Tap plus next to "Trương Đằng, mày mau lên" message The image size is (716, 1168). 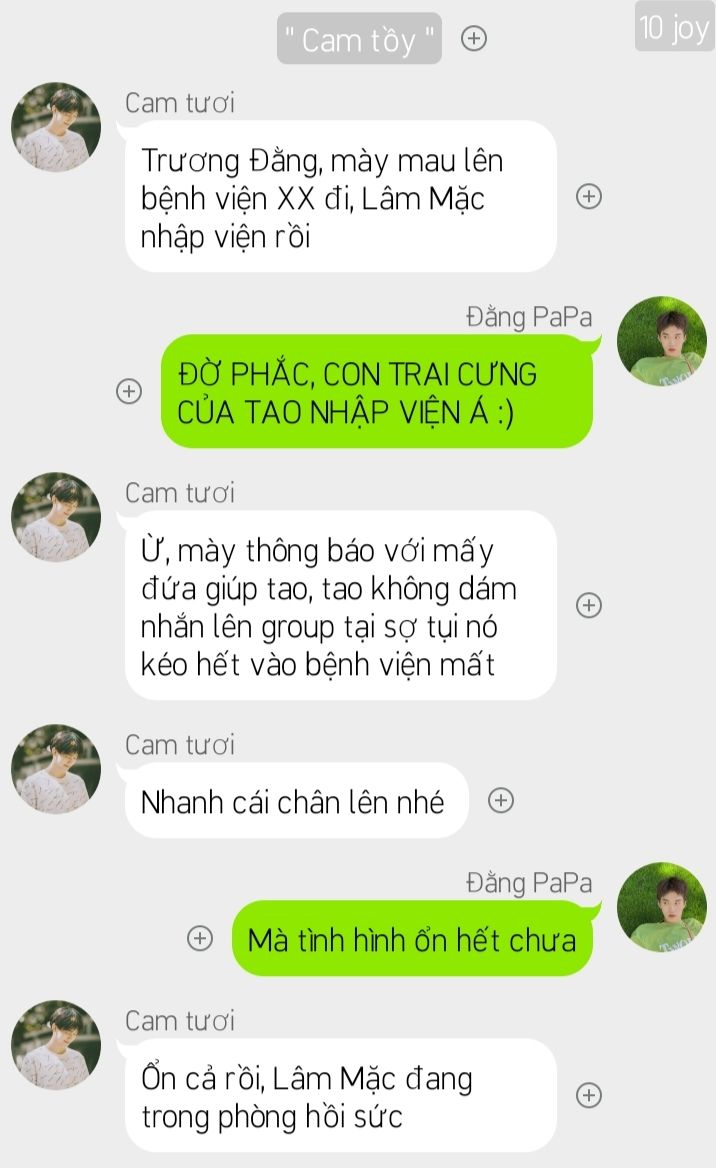pos(589,196)
